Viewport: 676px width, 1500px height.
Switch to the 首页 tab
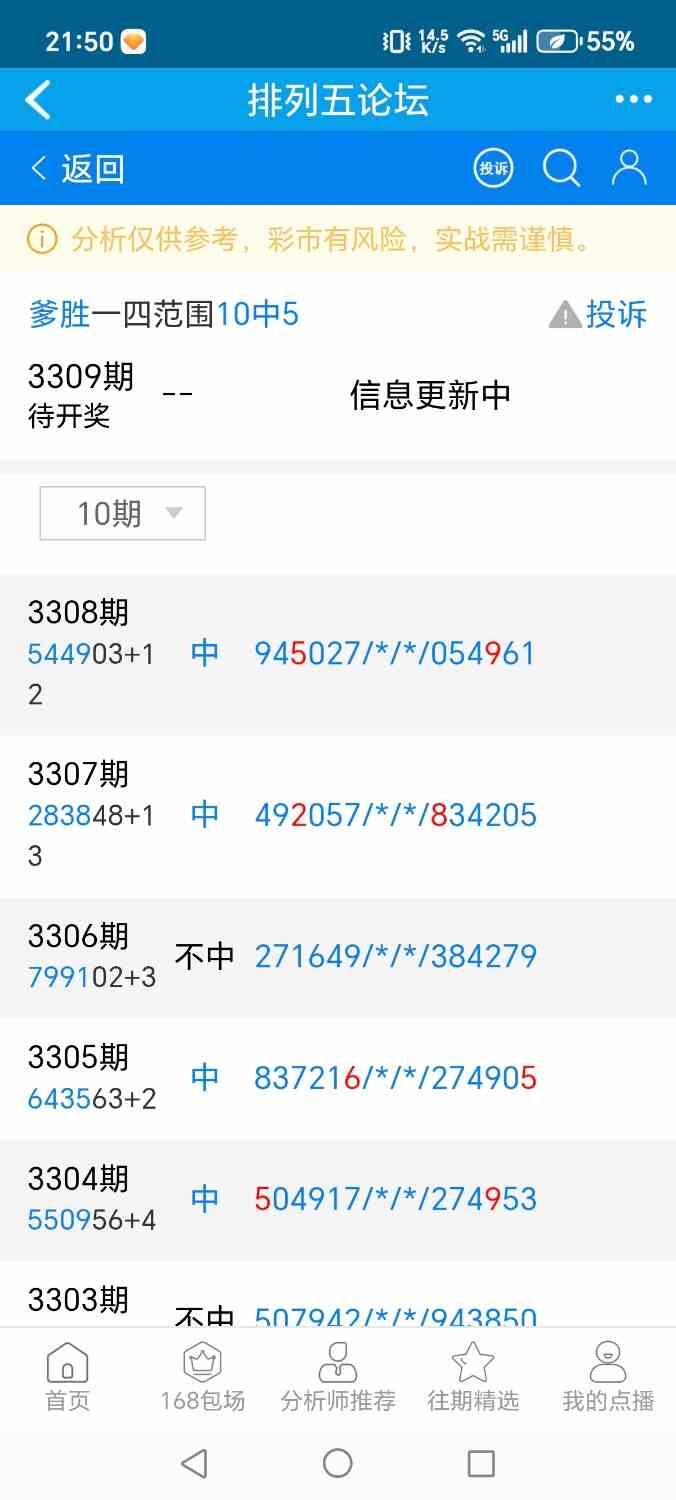(68, 1377)
